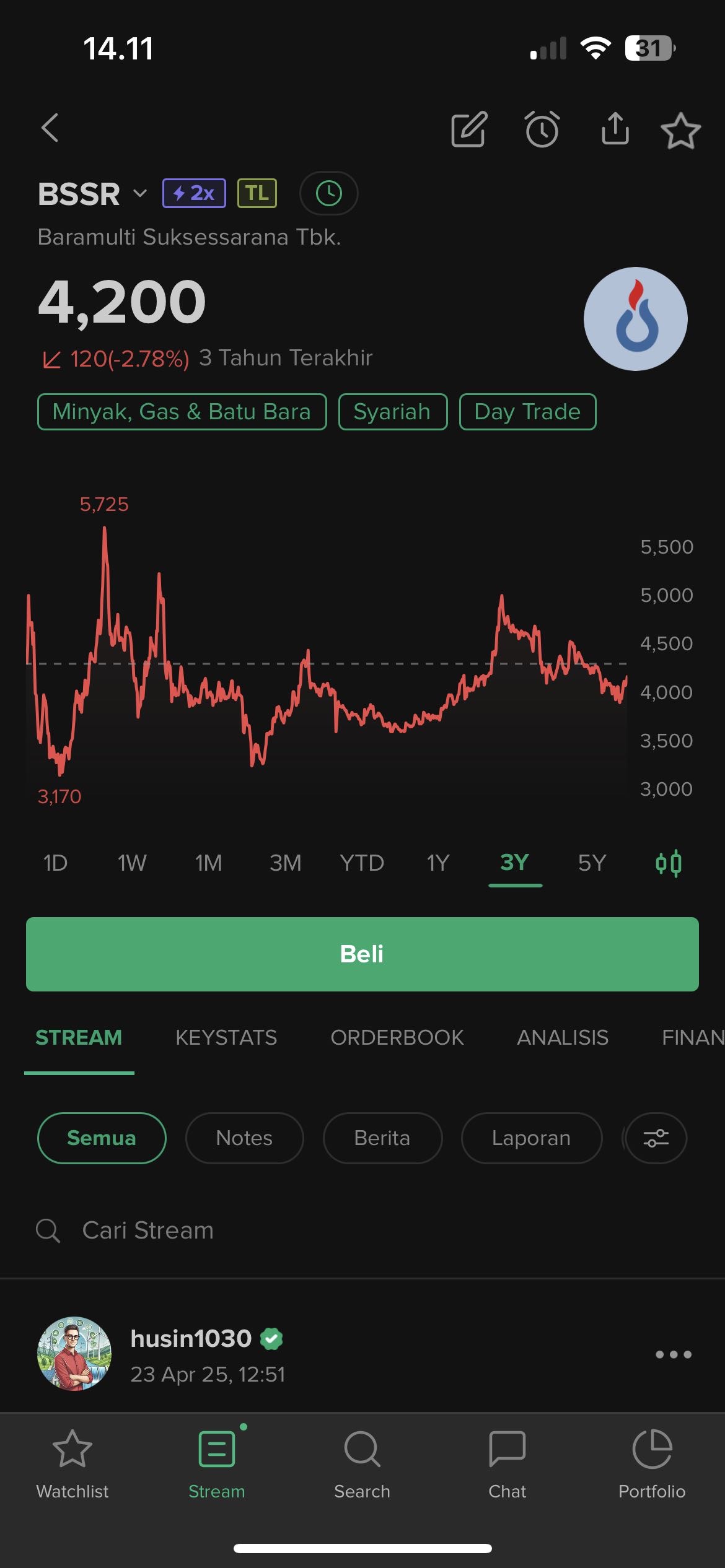Switch to the KEYSTATS tab
Image resolution: width=725 pixels, height=1568 pixels.
[x=226, y=1037]
